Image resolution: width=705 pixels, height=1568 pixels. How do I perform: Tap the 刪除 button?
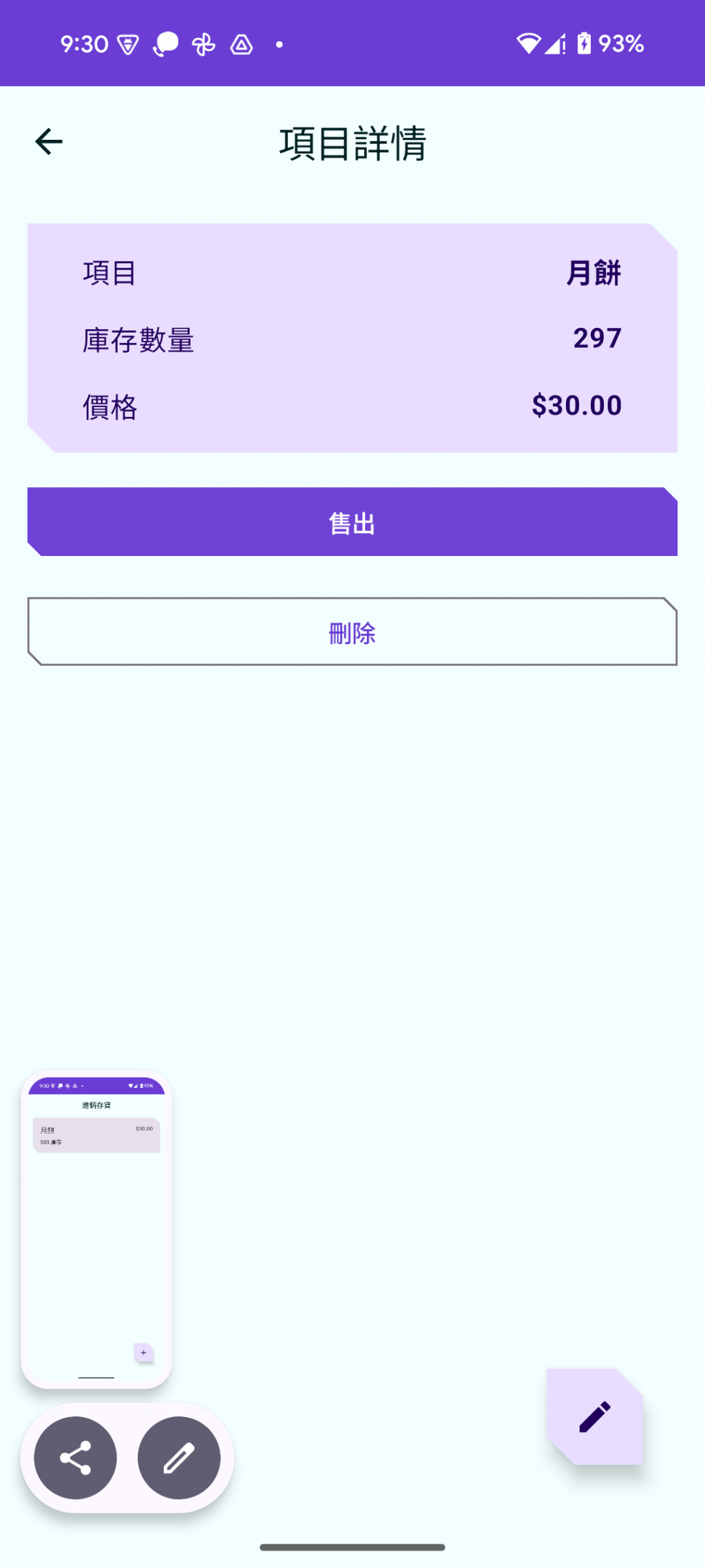[x=352, y=632]
